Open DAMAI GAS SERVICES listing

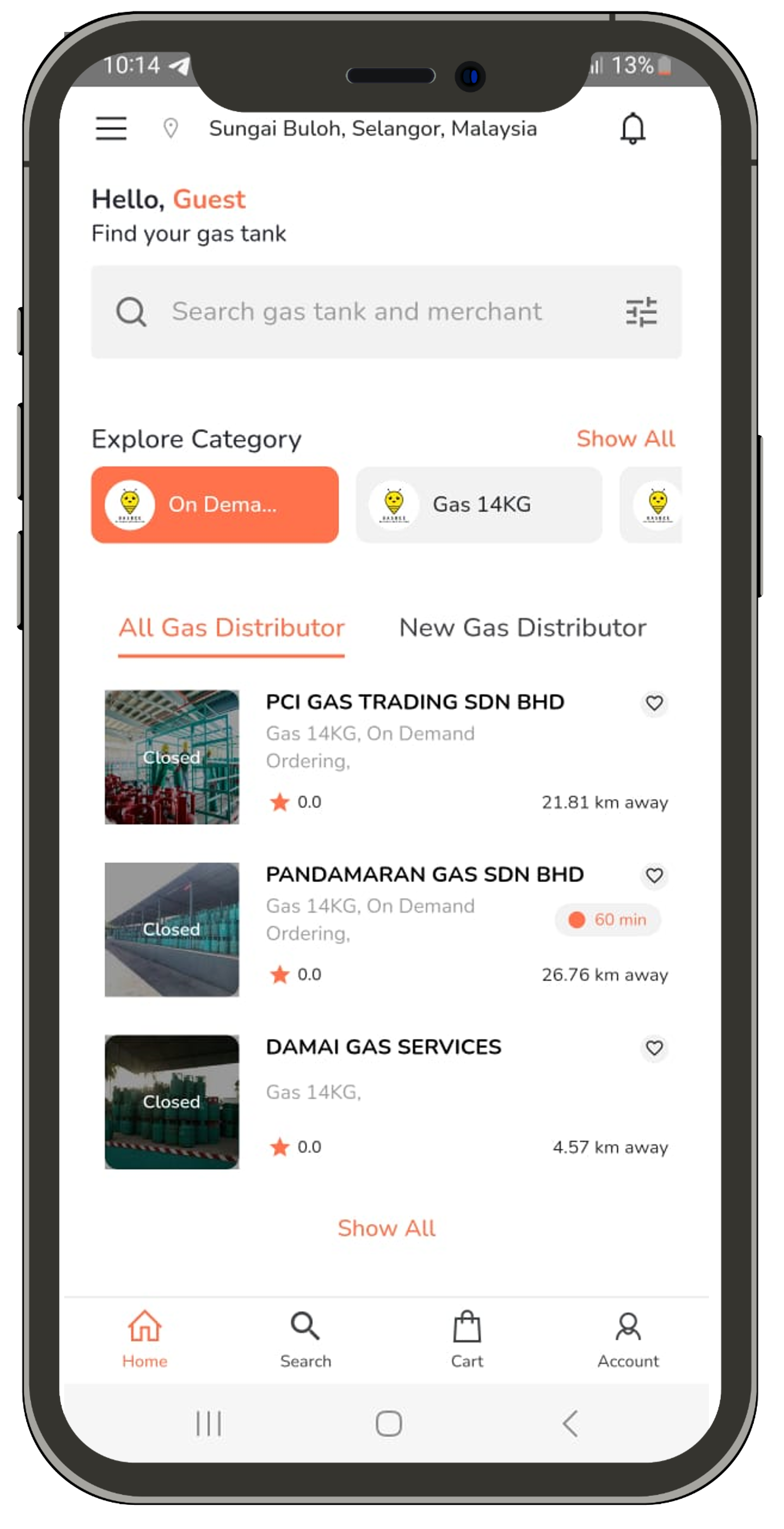[x=384, y=1047]
